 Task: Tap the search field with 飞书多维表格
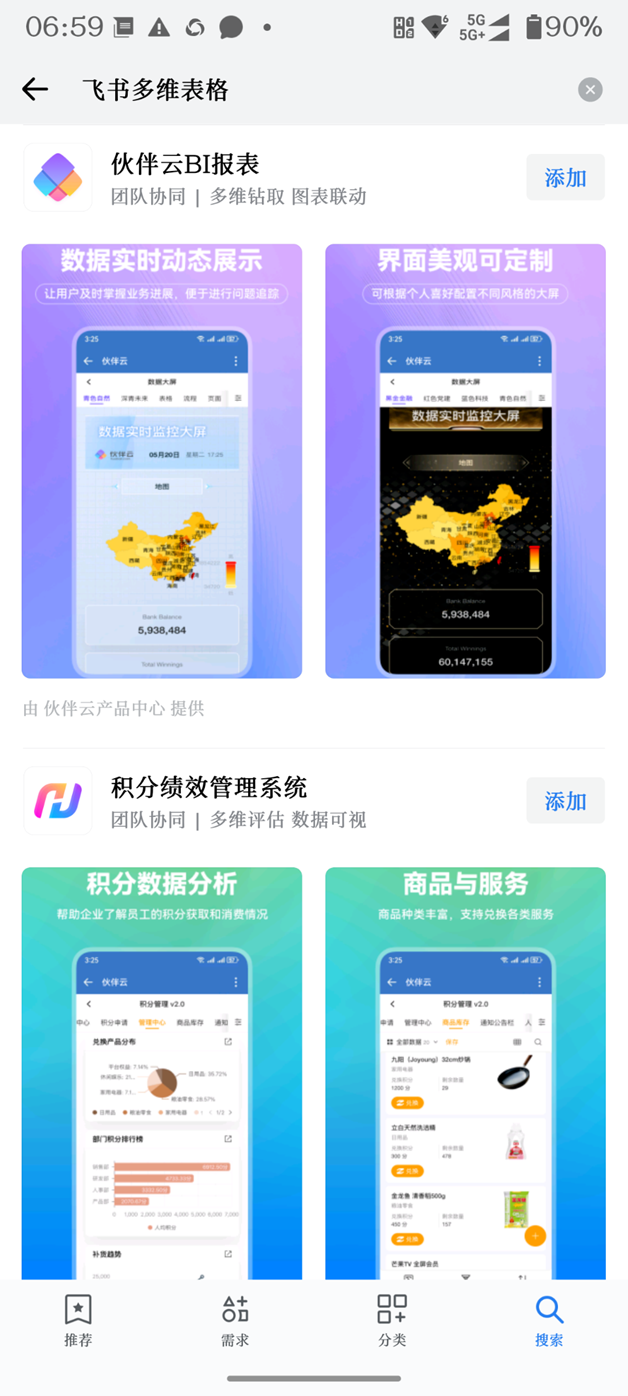[x=300, y=90]
